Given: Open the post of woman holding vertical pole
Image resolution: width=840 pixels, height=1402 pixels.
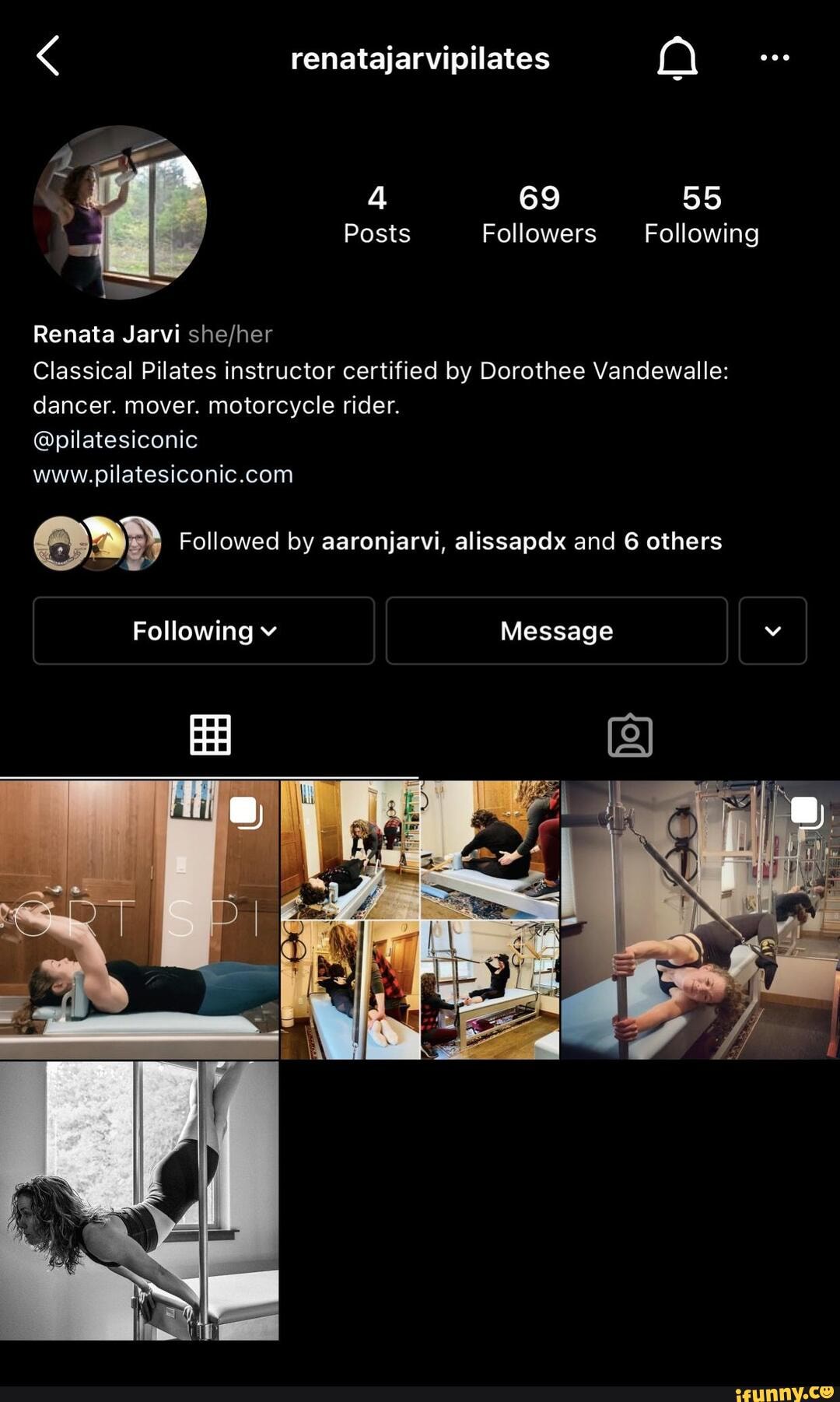Looking at the screenshot, I should coord(700,920).
